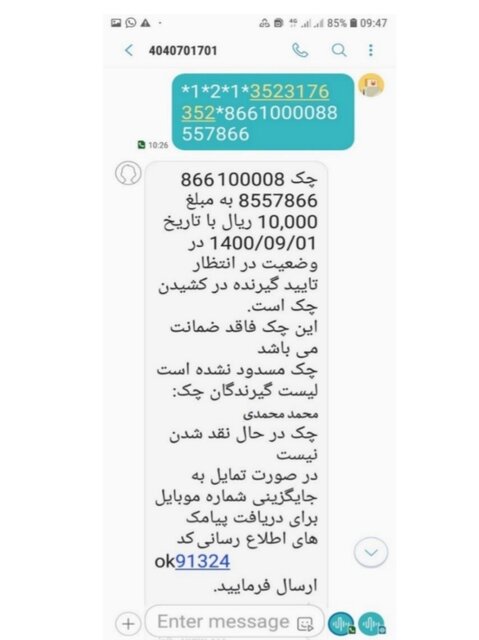
Task: Open the plus attachment button
Action: pos(128,623)
